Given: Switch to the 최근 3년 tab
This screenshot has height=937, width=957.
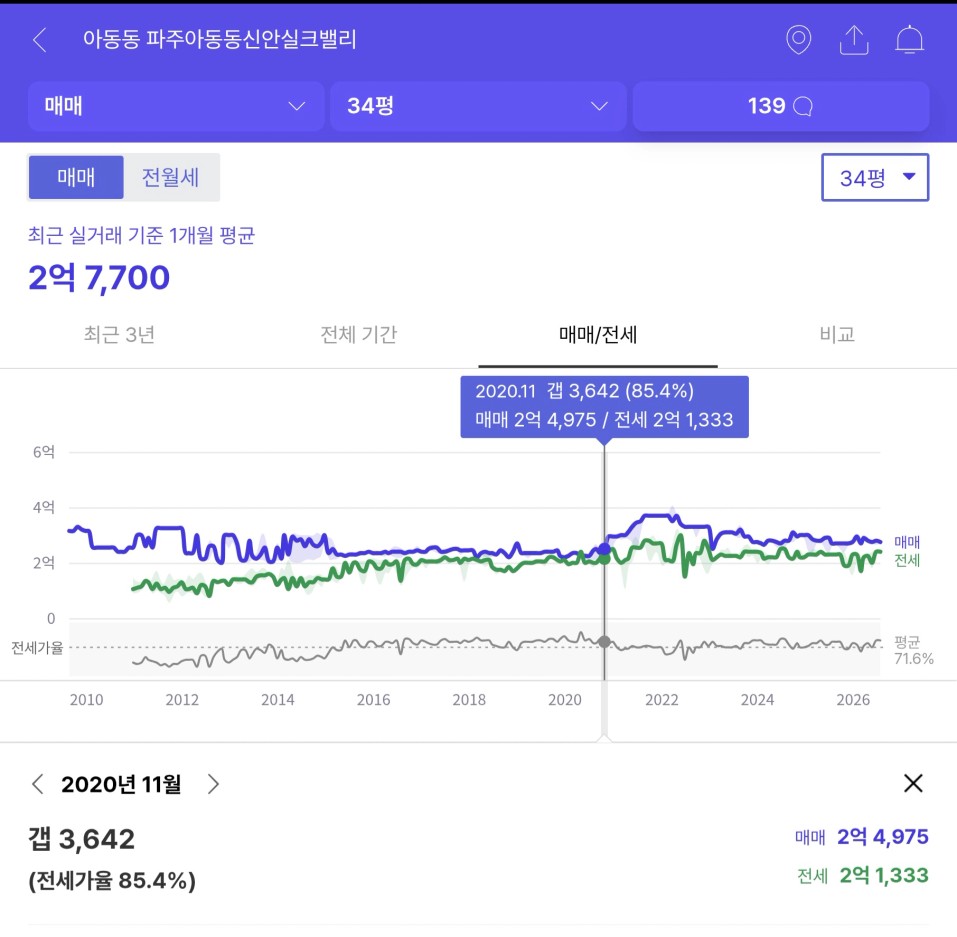Looking at the screenshot, I should [119, 335].
